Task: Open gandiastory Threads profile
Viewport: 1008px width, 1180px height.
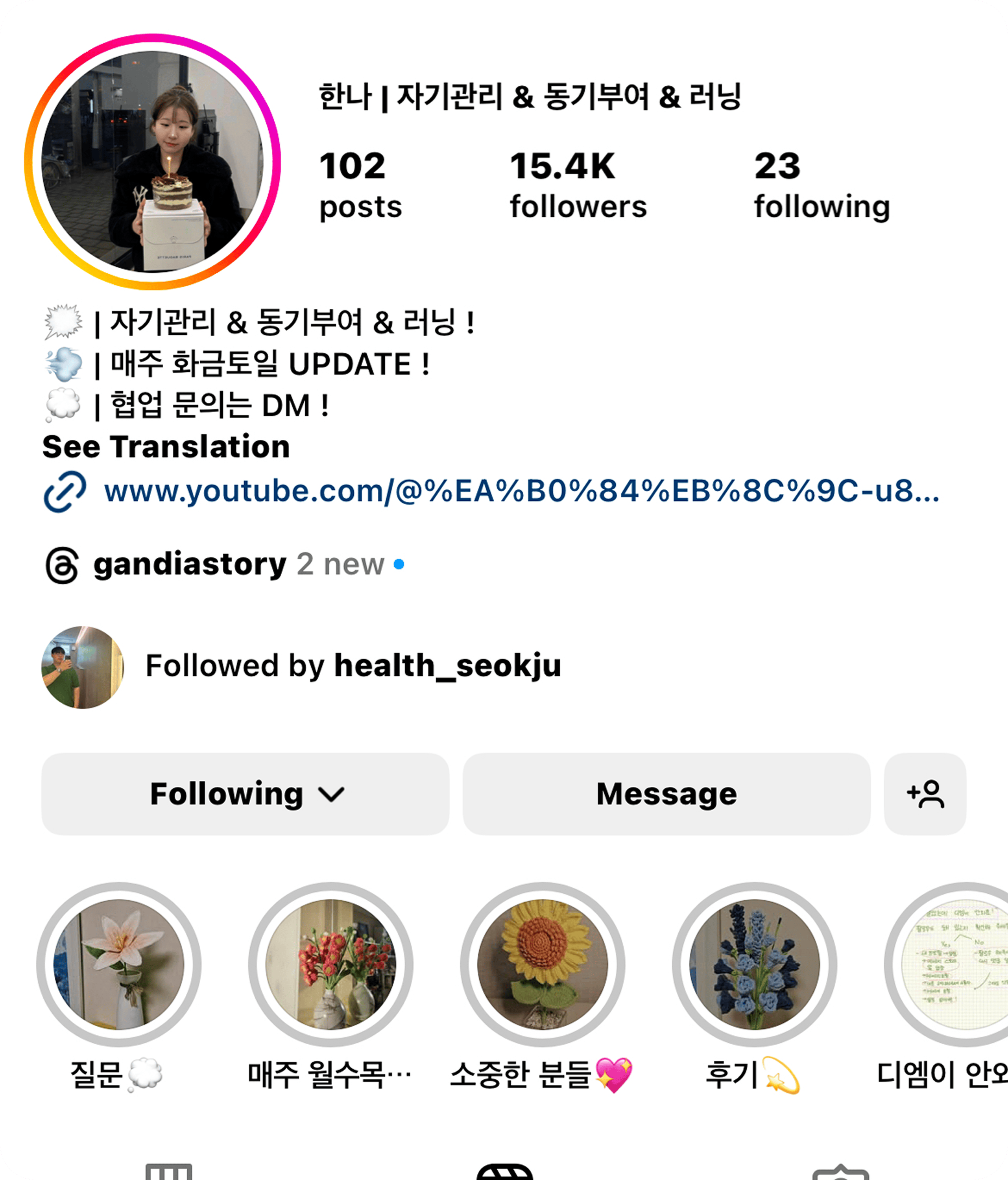Action: click(190, 564)
